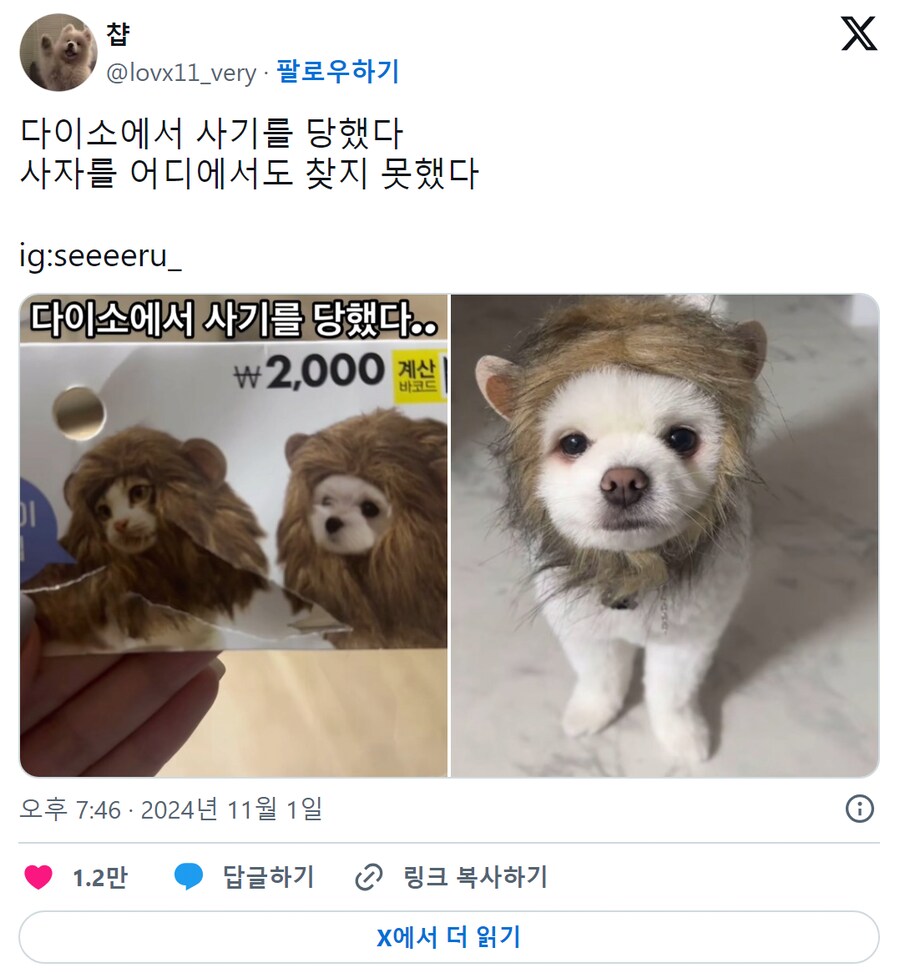Tap 팔로우하기 to follow @lovx11_very
This screenshot has width=900, height=973.
[337, 72]
